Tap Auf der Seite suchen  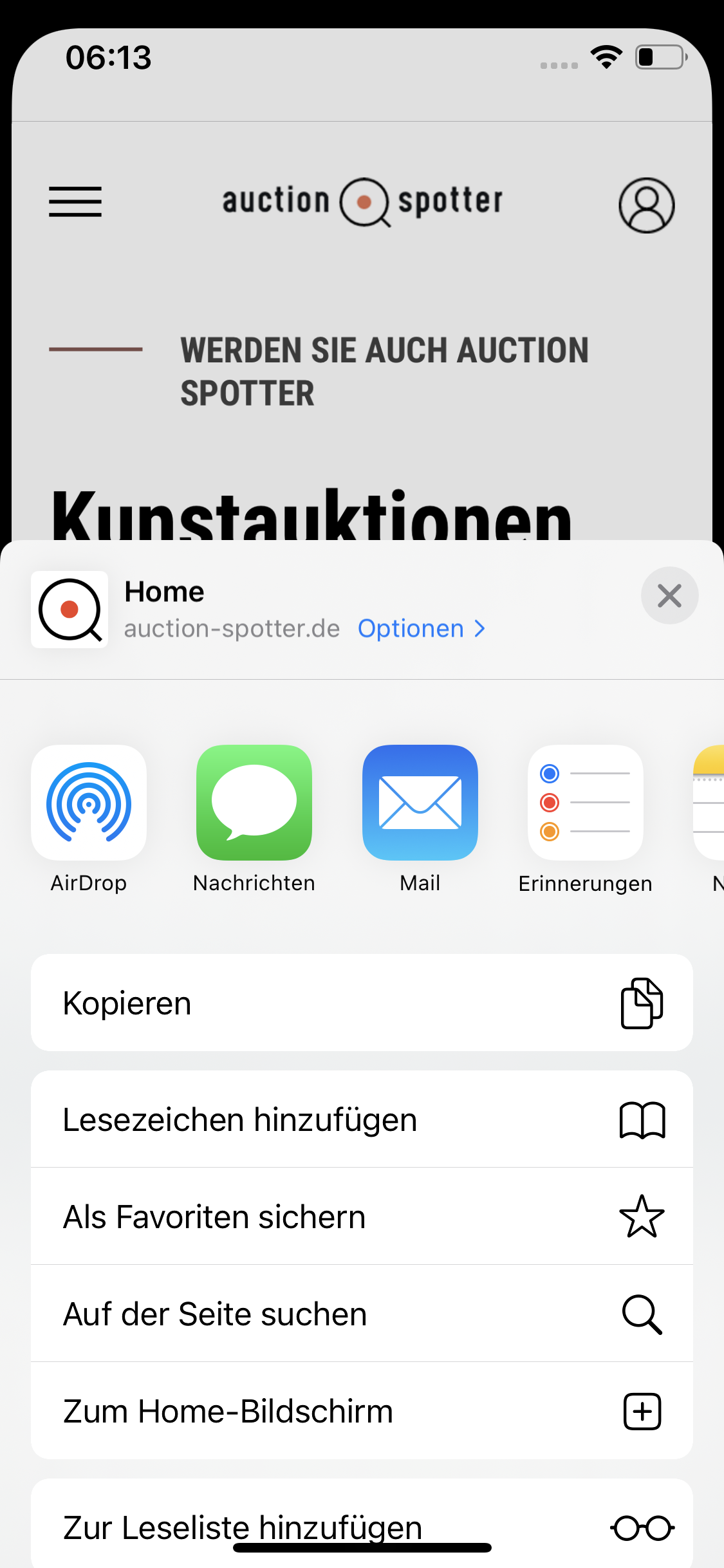pos(362,1314)
